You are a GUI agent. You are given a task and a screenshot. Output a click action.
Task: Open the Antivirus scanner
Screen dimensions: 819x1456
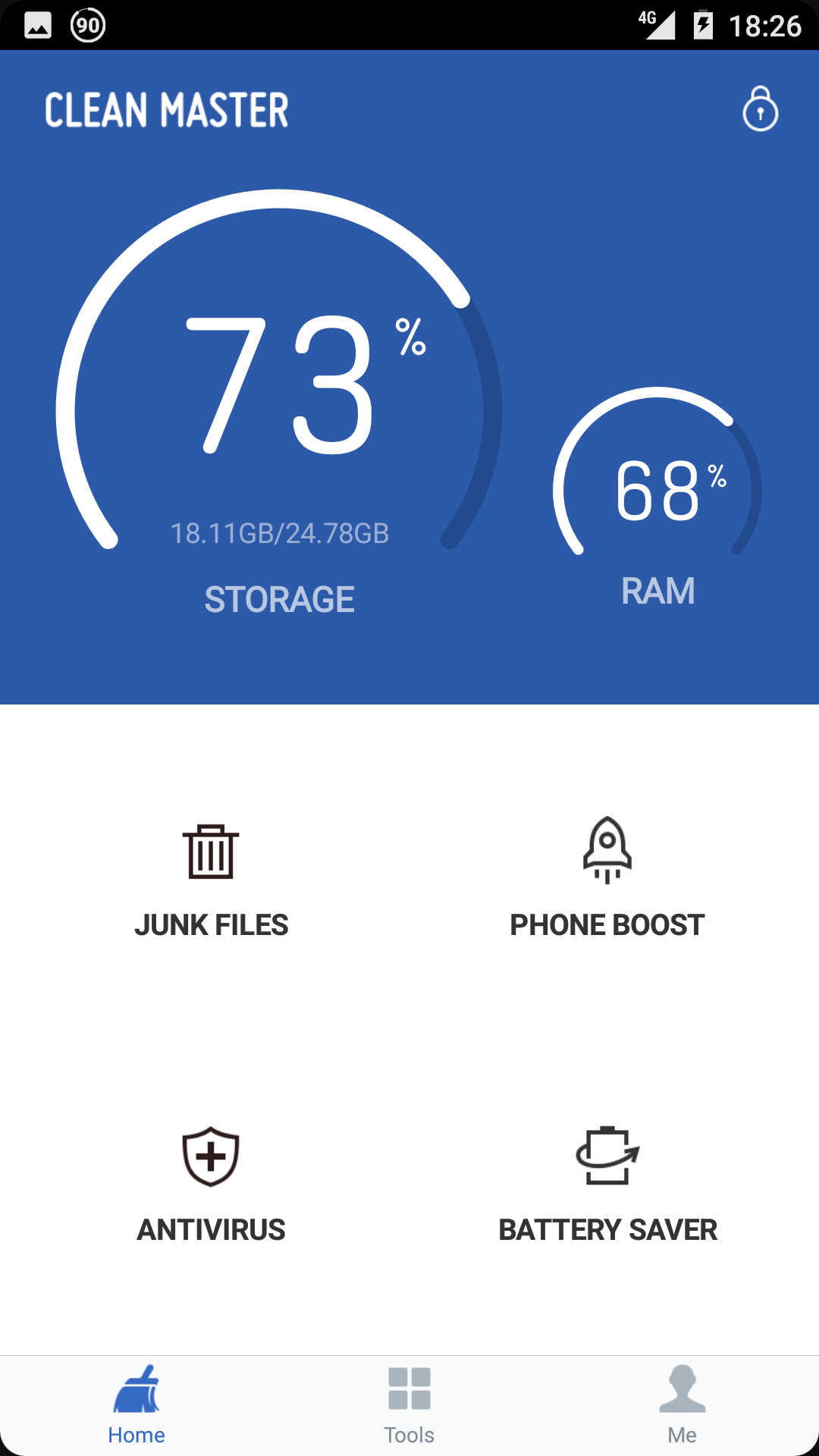coord(211,1185)
